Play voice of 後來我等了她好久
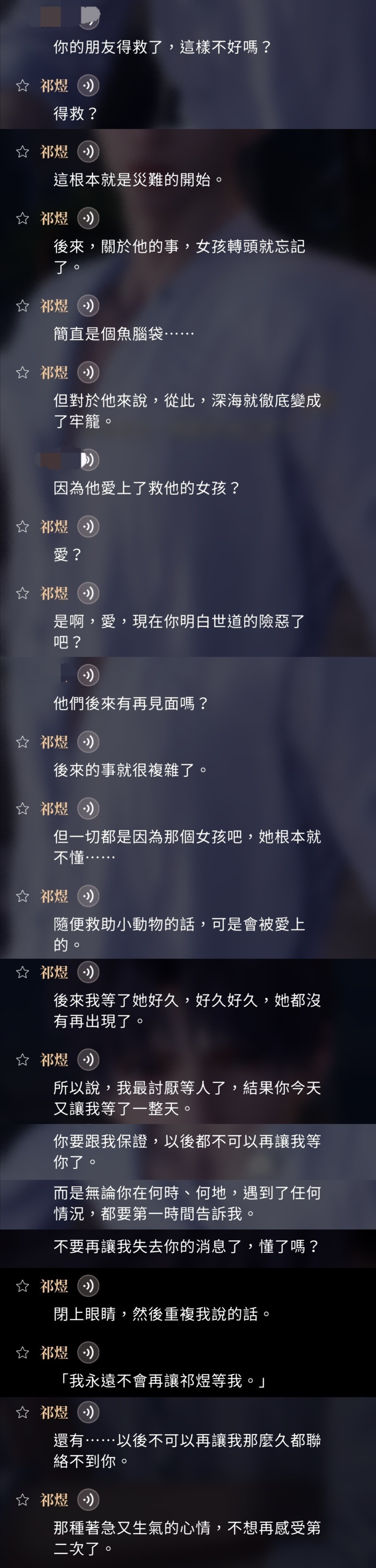Viewport: 376px width, 1568px height. (x=88, y=972)
